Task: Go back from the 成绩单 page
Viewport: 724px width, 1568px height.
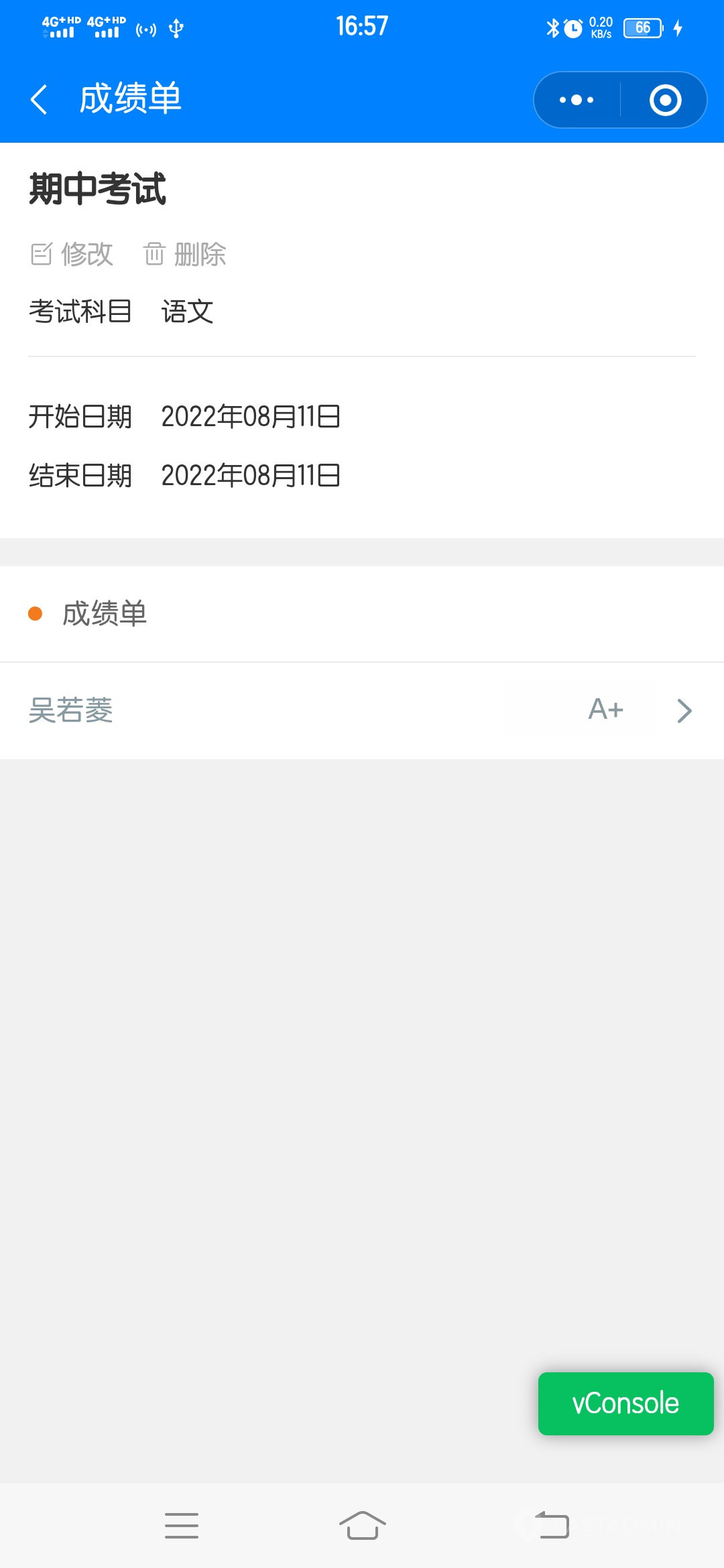Action: [x=39, y=100]
